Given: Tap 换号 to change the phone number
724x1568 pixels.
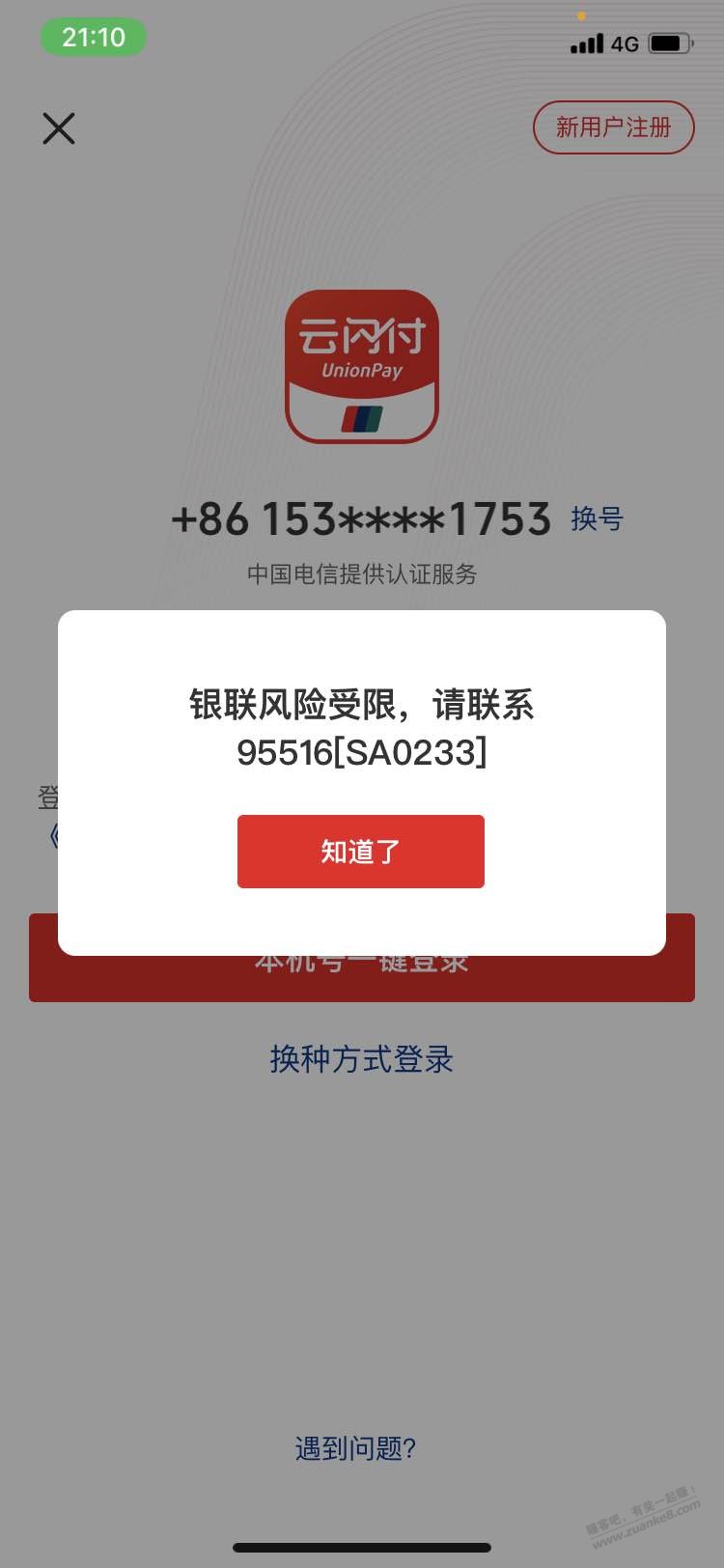Looking at the screenshot, I should click(x=597, y=518).
